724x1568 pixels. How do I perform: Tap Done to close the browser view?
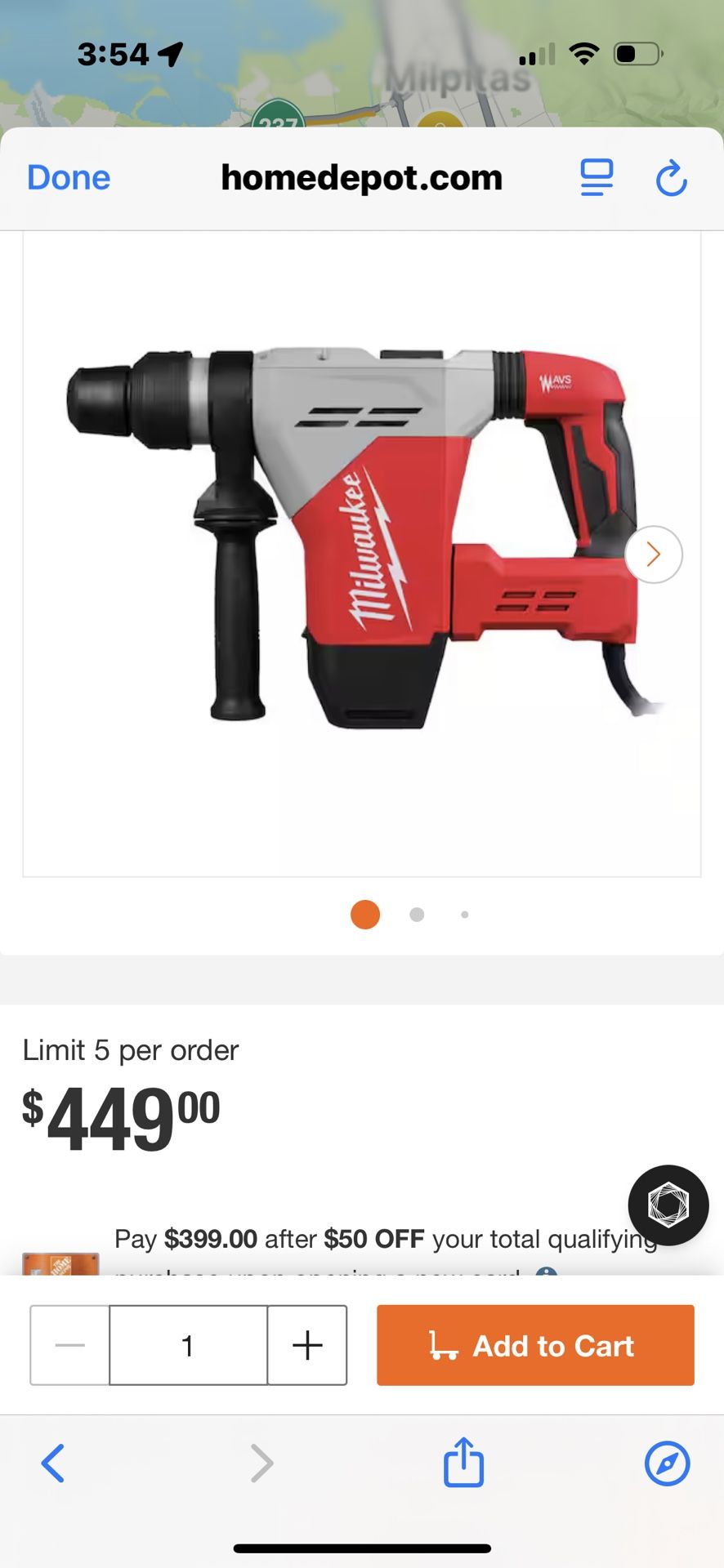(69, 178)
